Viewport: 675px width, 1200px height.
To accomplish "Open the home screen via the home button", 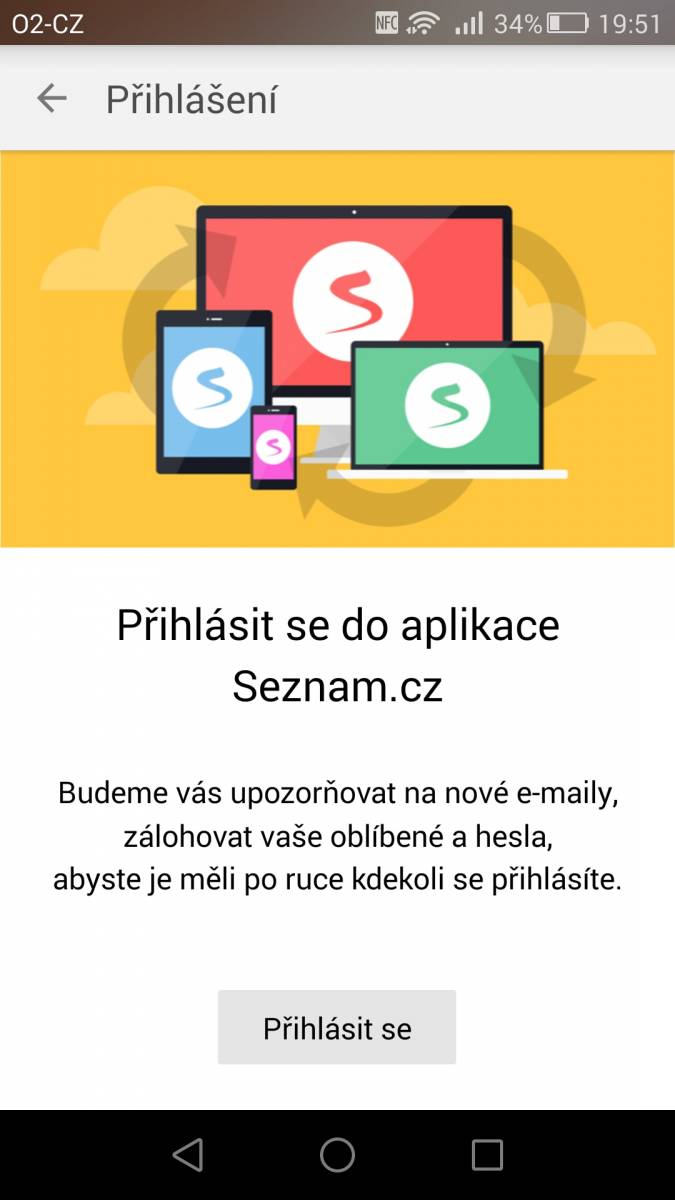I will tap(337, 1155).
